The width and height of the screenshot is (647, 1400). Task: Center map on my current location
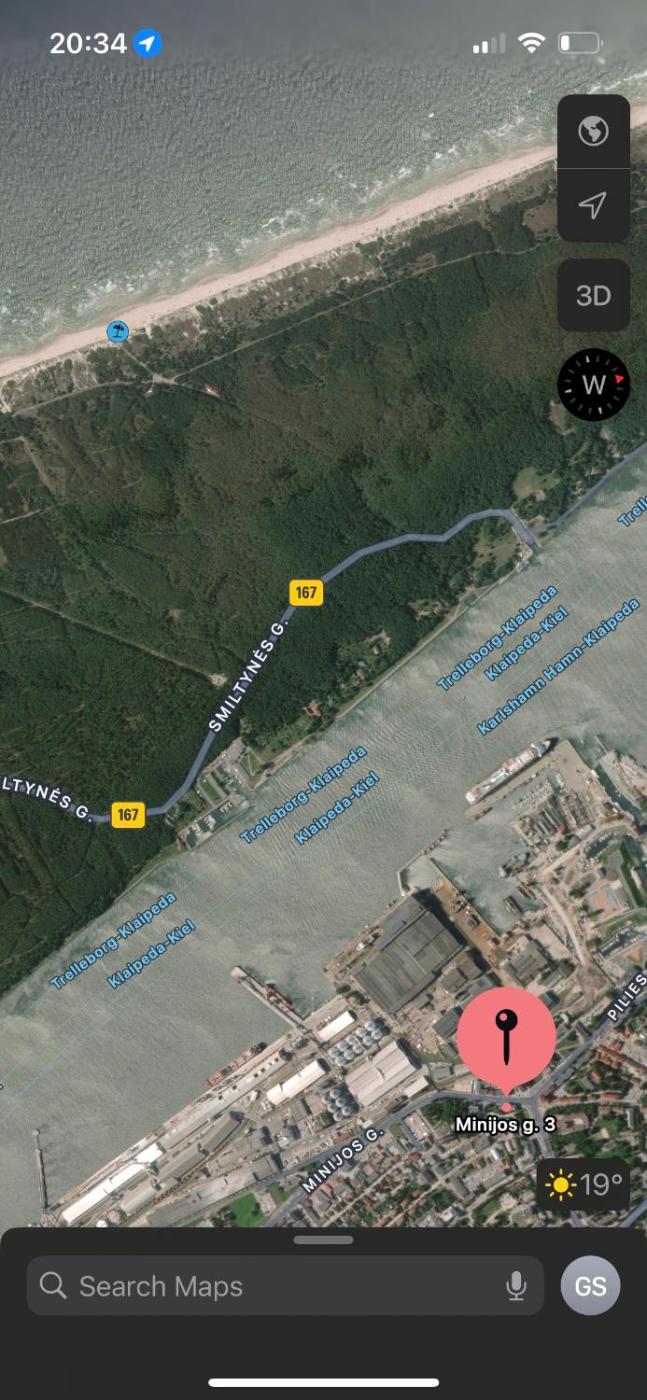593,206
